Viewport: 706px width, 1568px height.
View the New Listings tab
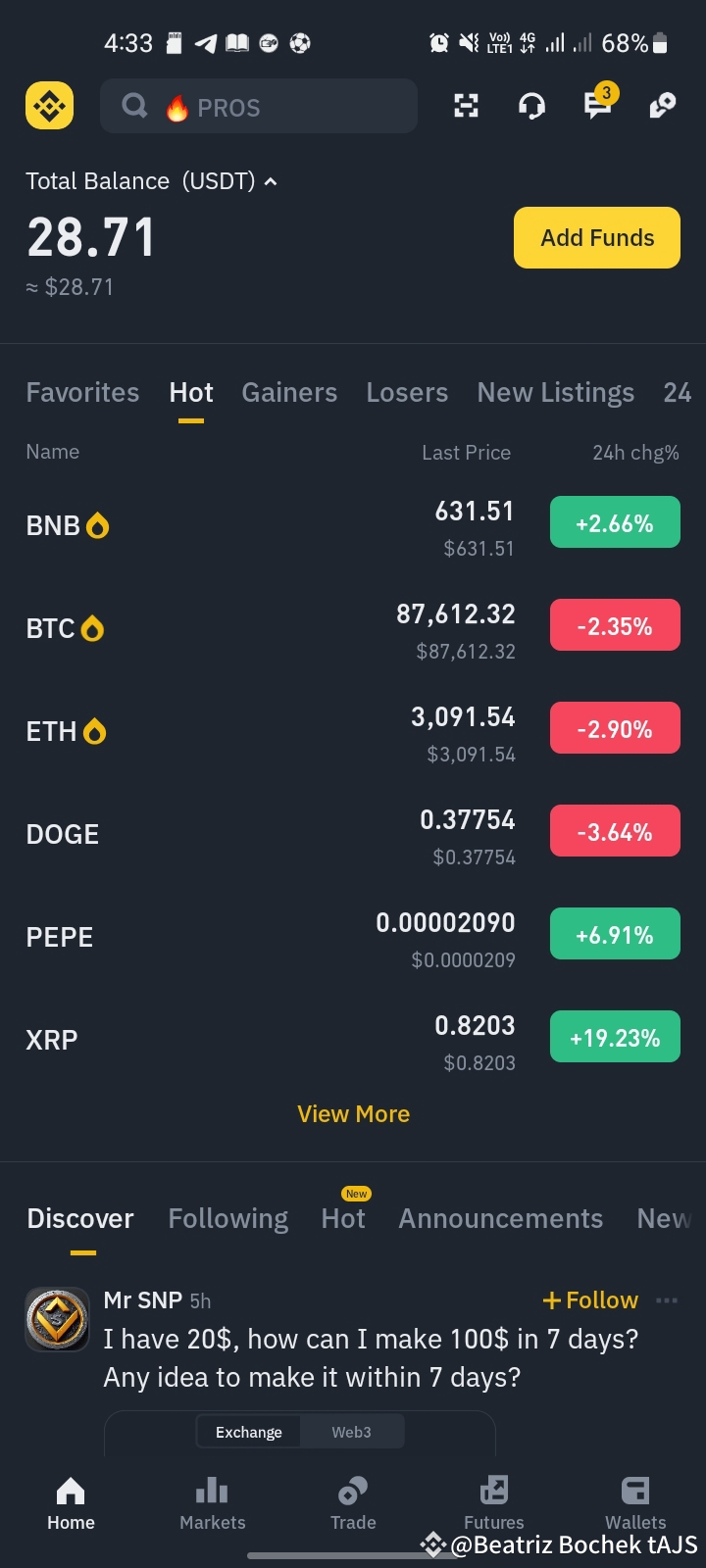[555, 392]
